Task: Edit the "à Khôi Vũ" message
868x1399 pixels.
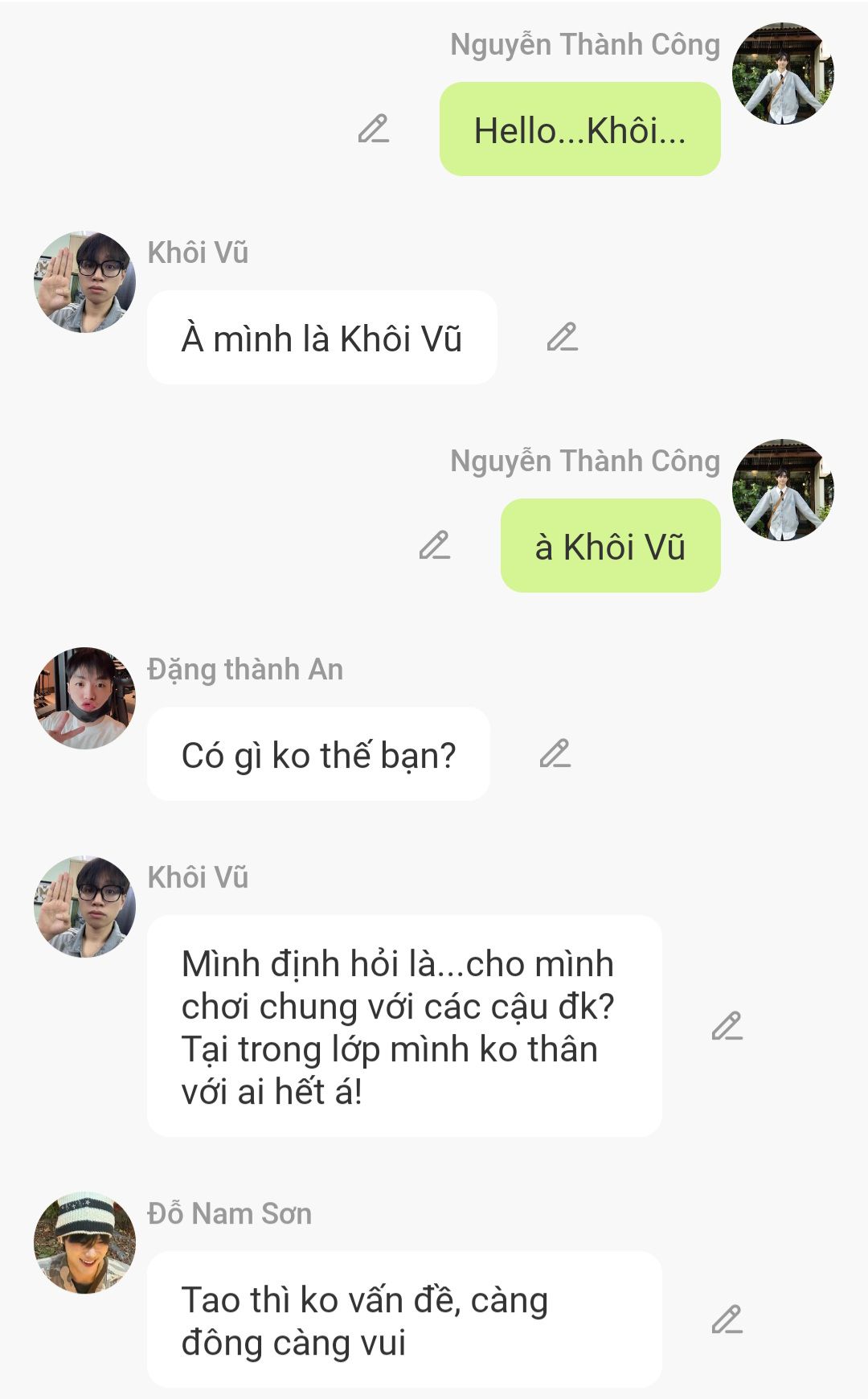Action: coord(435,546)
